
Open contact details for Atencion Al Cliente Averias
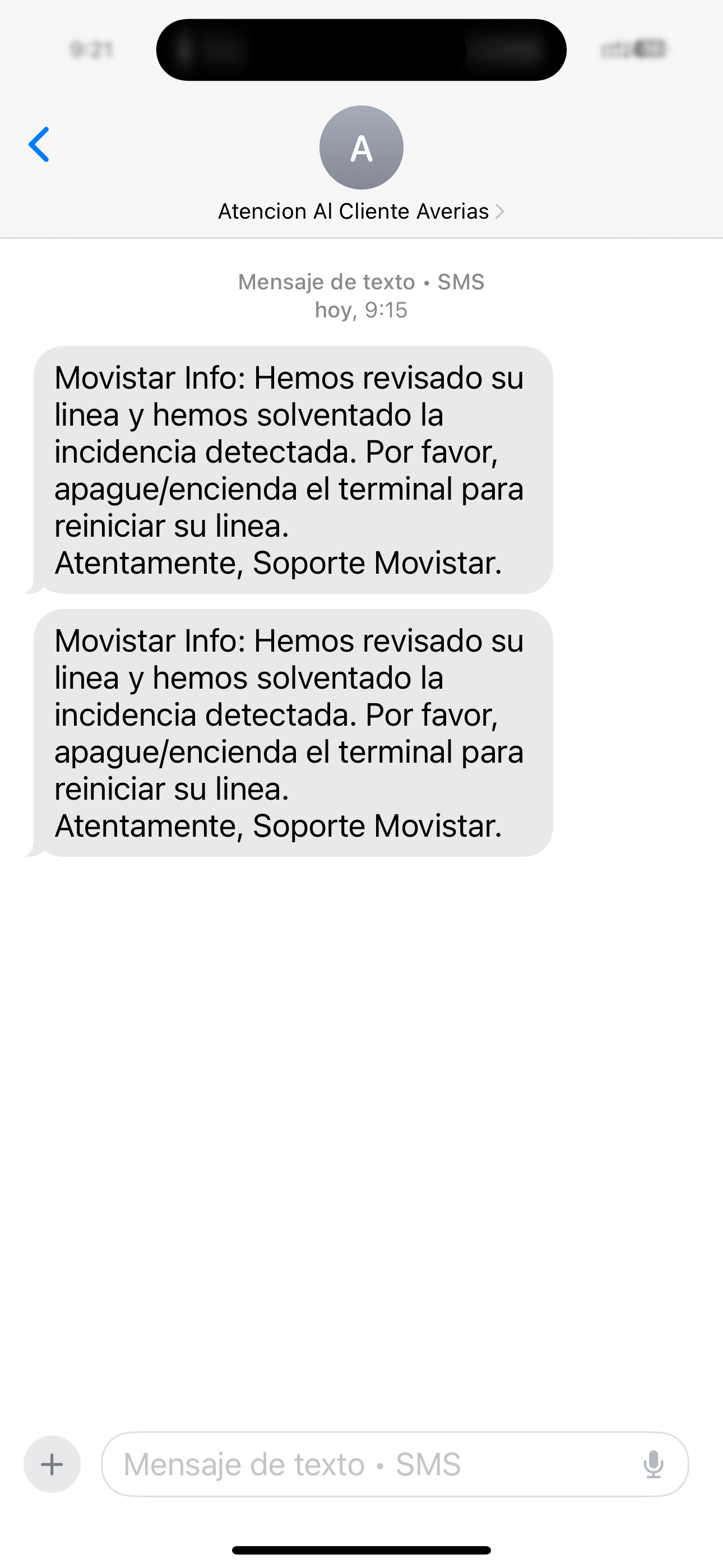coord(361,211)
